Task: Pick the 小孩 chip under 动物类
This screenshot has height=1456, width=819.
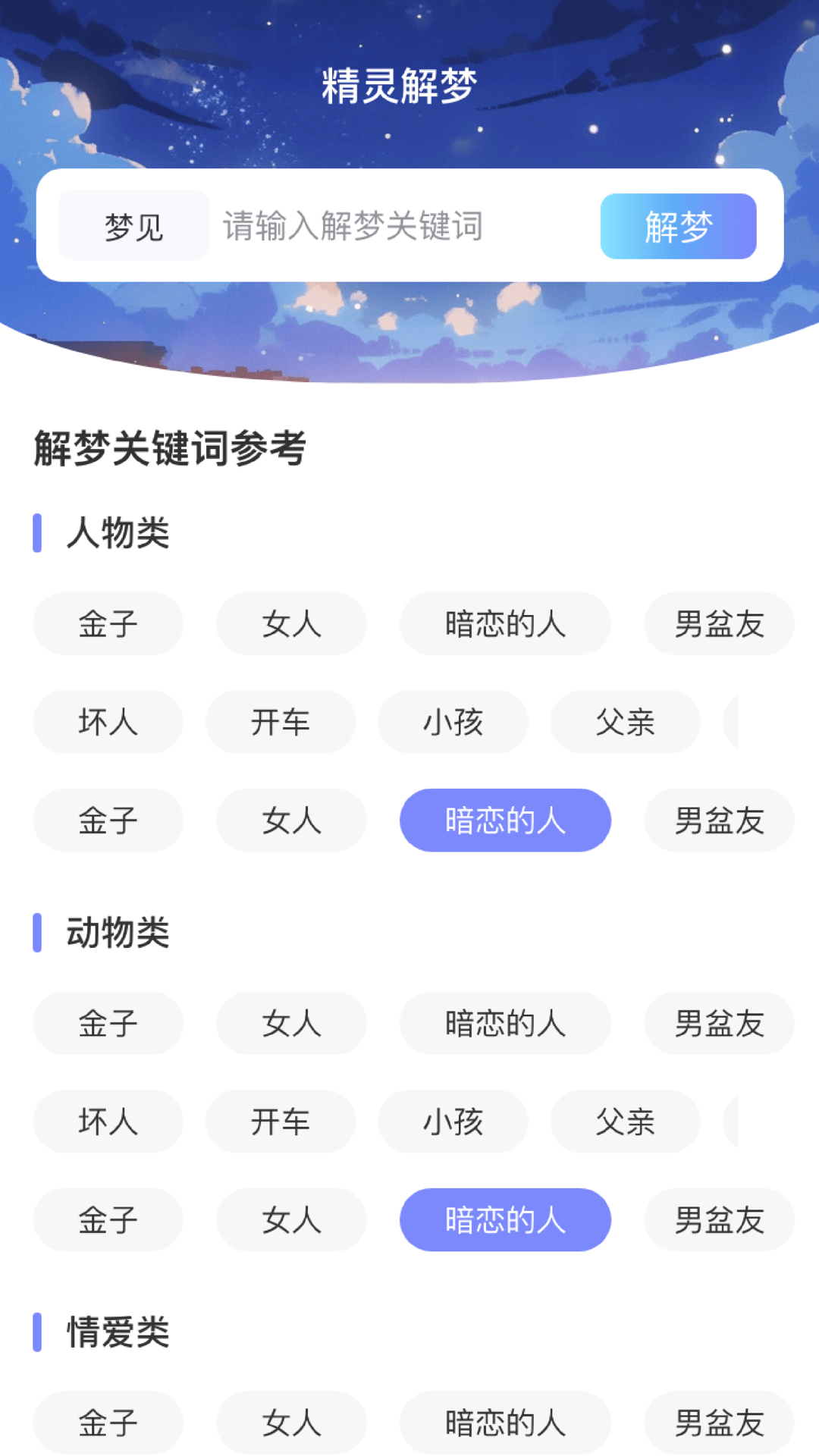Action: pos(453,1122)
